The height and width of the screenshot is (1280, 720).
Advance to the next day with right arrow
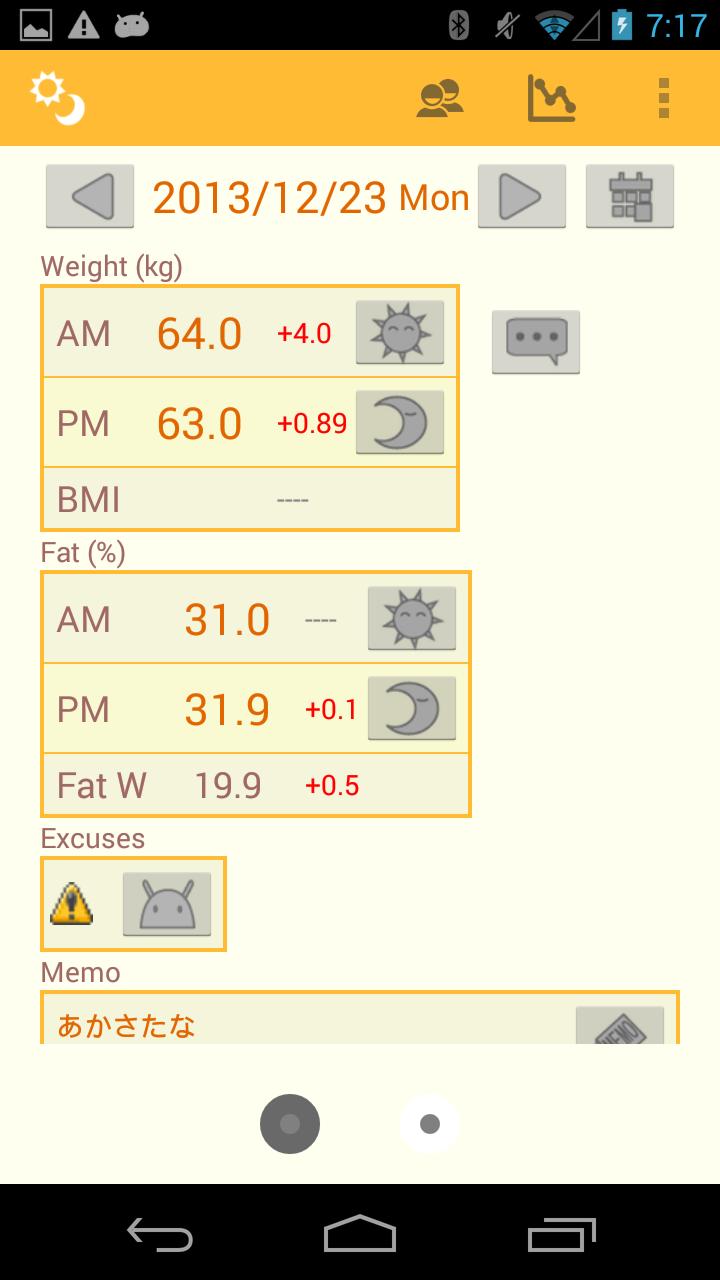click(521, 197)
